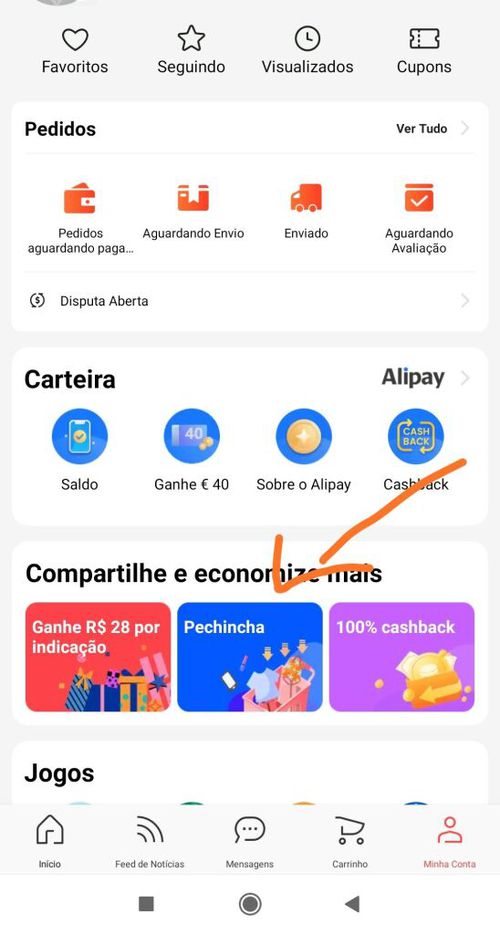Open the Seguindo stores list
500x934 pixels.
click(191, 51)
